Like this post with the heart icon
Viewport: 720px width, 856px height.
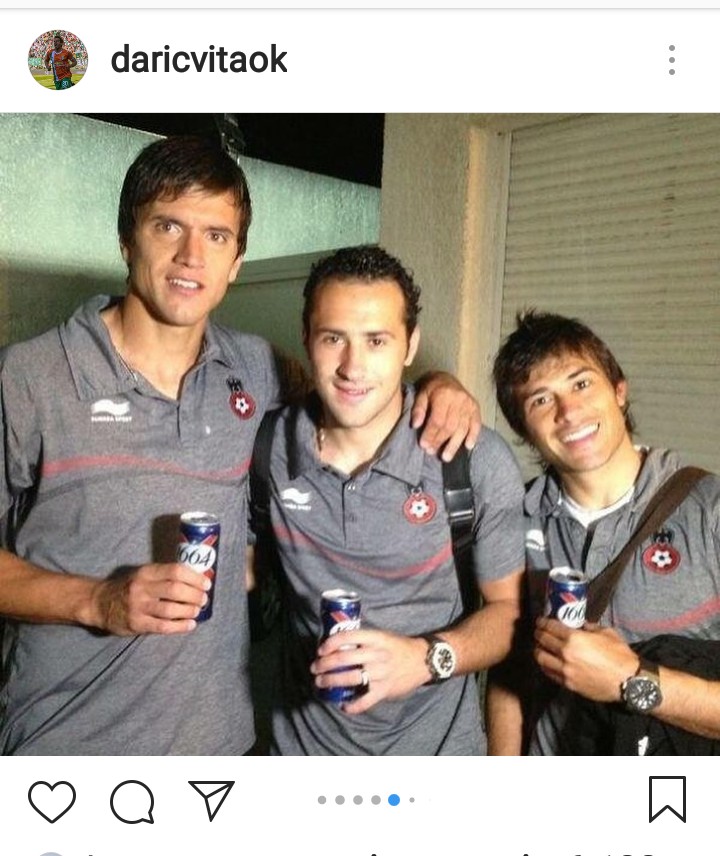(x=52, y=800)
